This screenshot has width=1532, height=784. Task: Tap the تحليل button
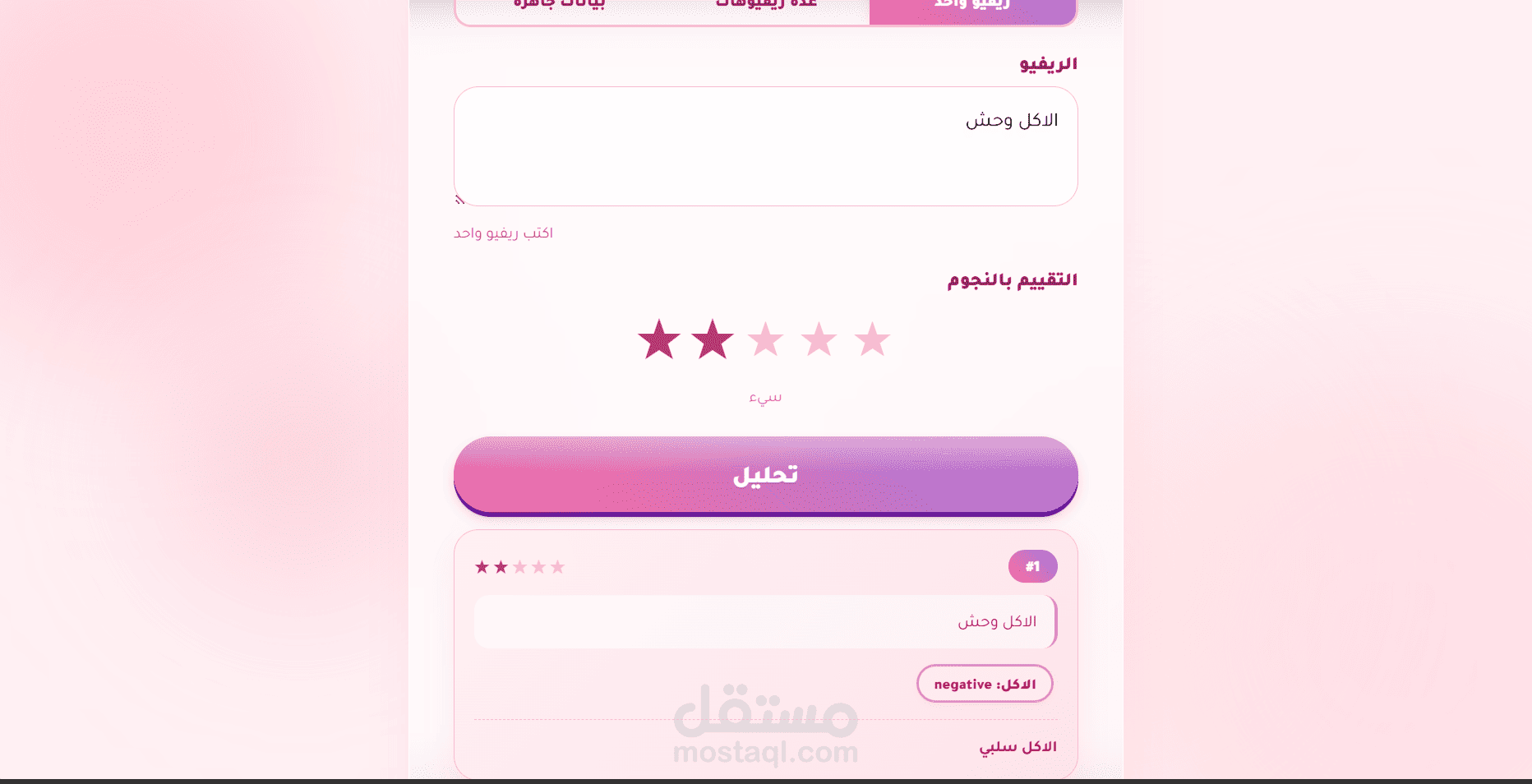tap(766, 476)
